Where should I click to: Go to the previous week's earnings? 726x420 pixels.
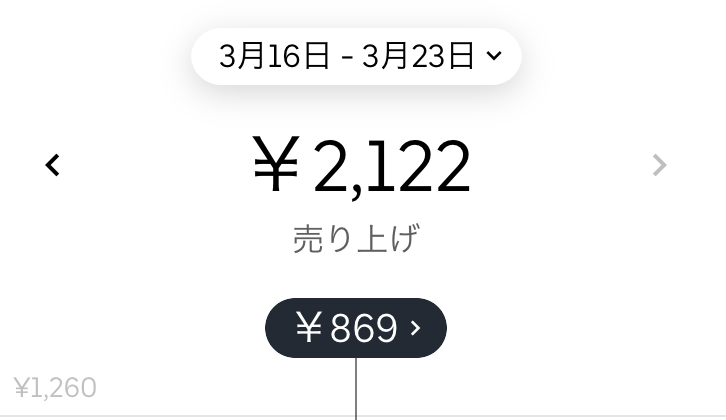tap(53, 165)
